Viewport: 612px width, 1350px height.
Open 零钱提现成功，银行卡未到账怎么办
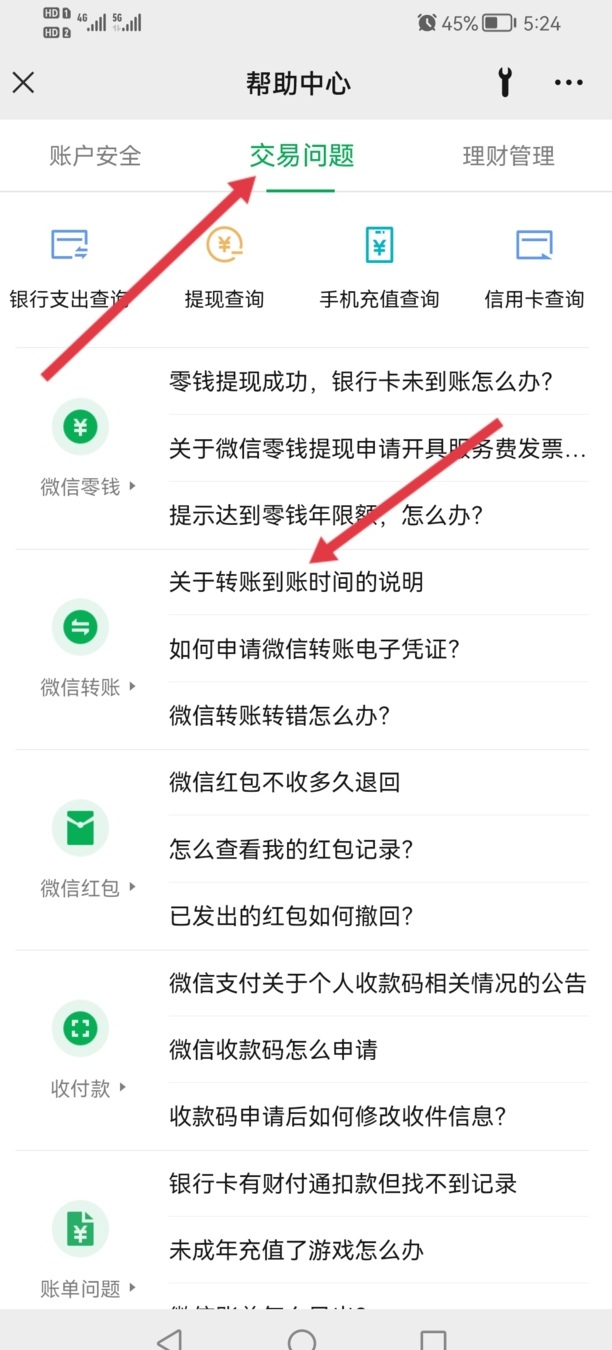(362, 381)
